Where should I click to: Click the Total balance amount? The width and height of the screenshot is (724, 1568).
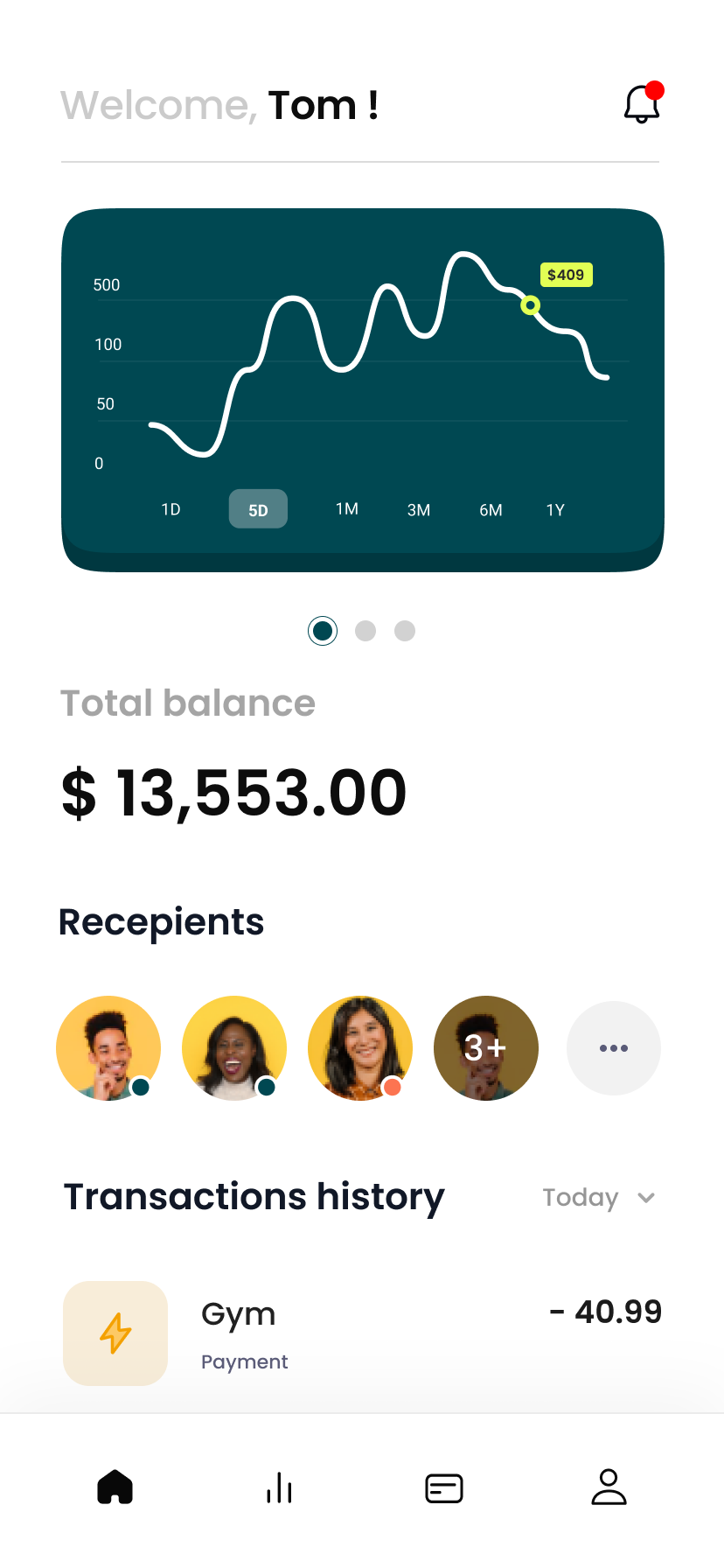pyautogui.click(x=233, y=792)
